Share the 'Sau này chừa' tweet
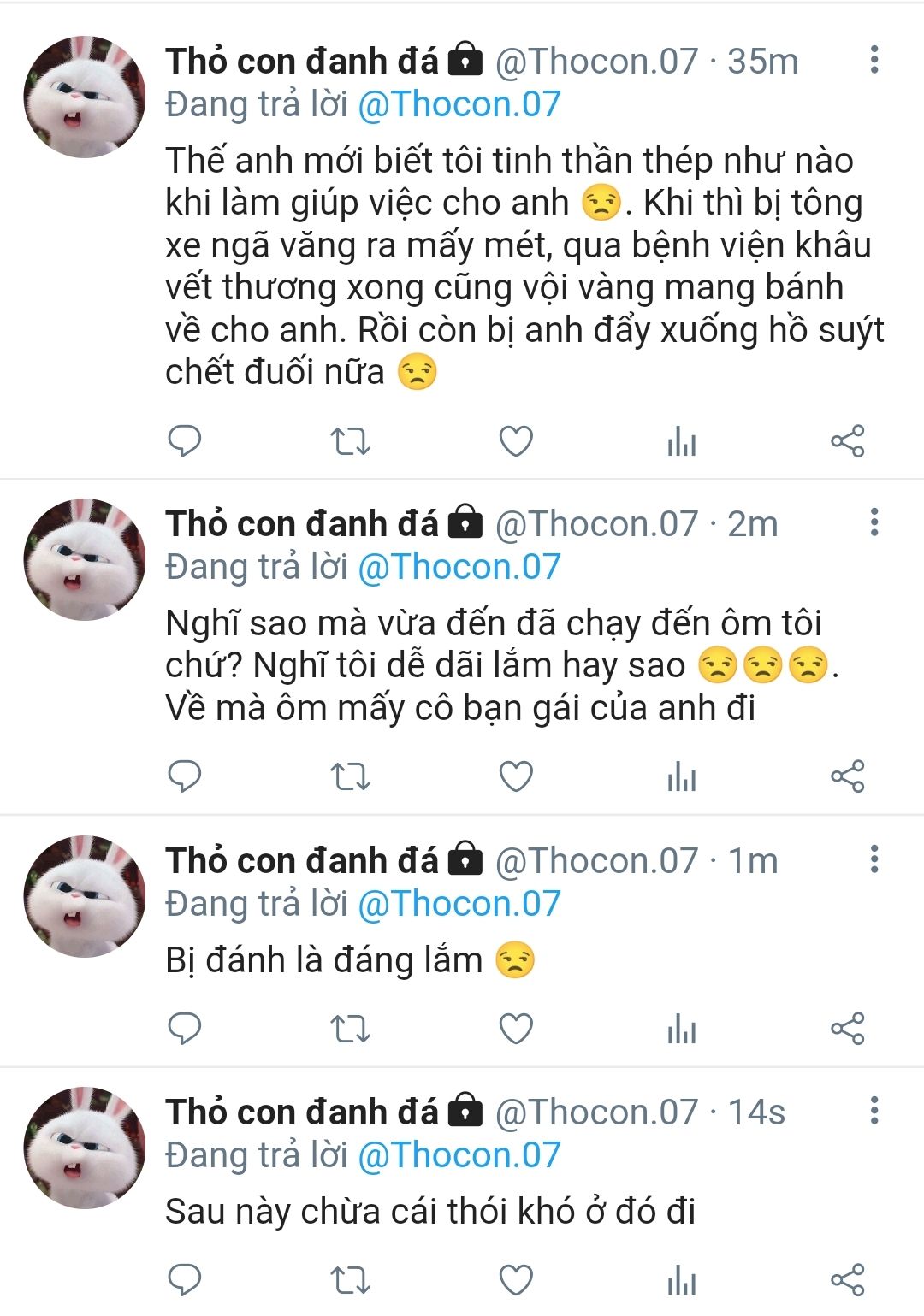 [847, 1279]
